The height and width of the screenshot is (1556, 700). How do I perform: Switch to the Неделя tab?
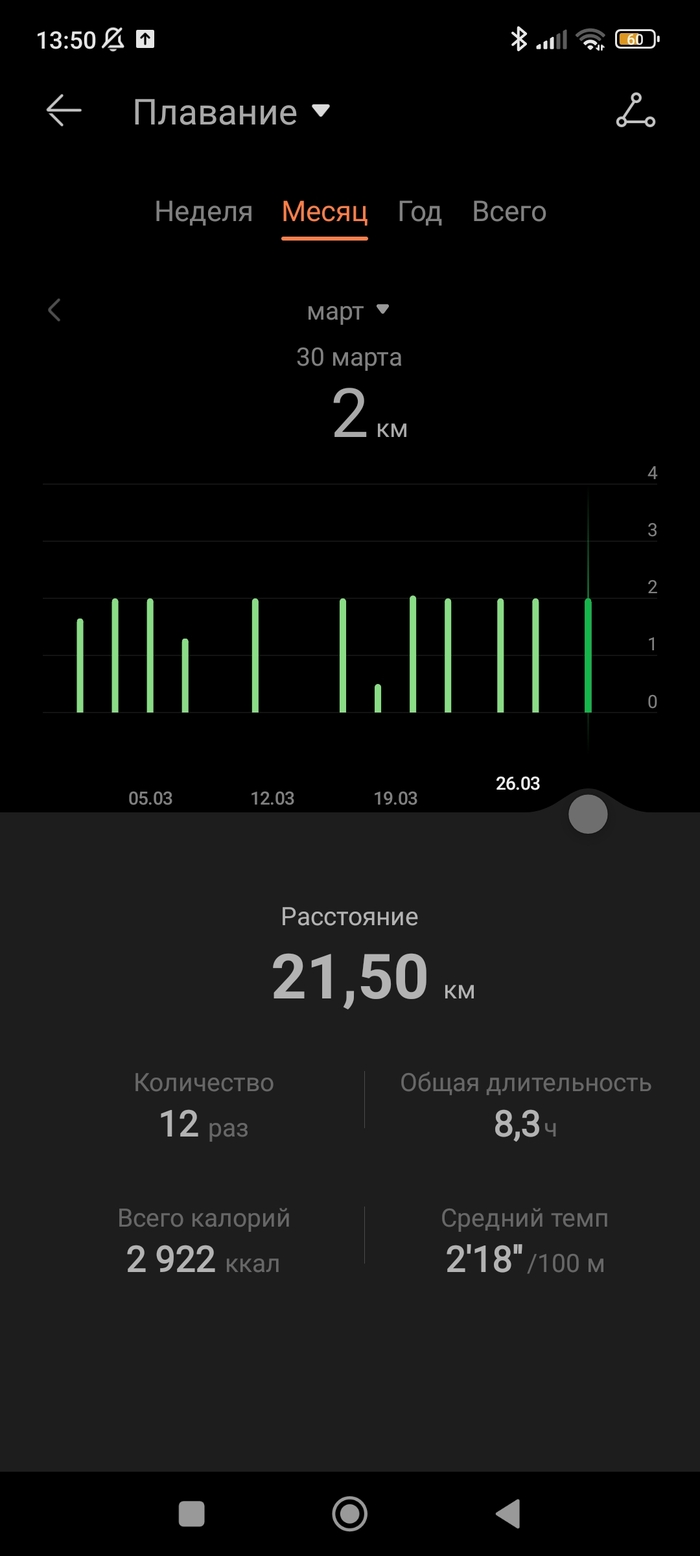pyautogui.click(x=203, y=212)
